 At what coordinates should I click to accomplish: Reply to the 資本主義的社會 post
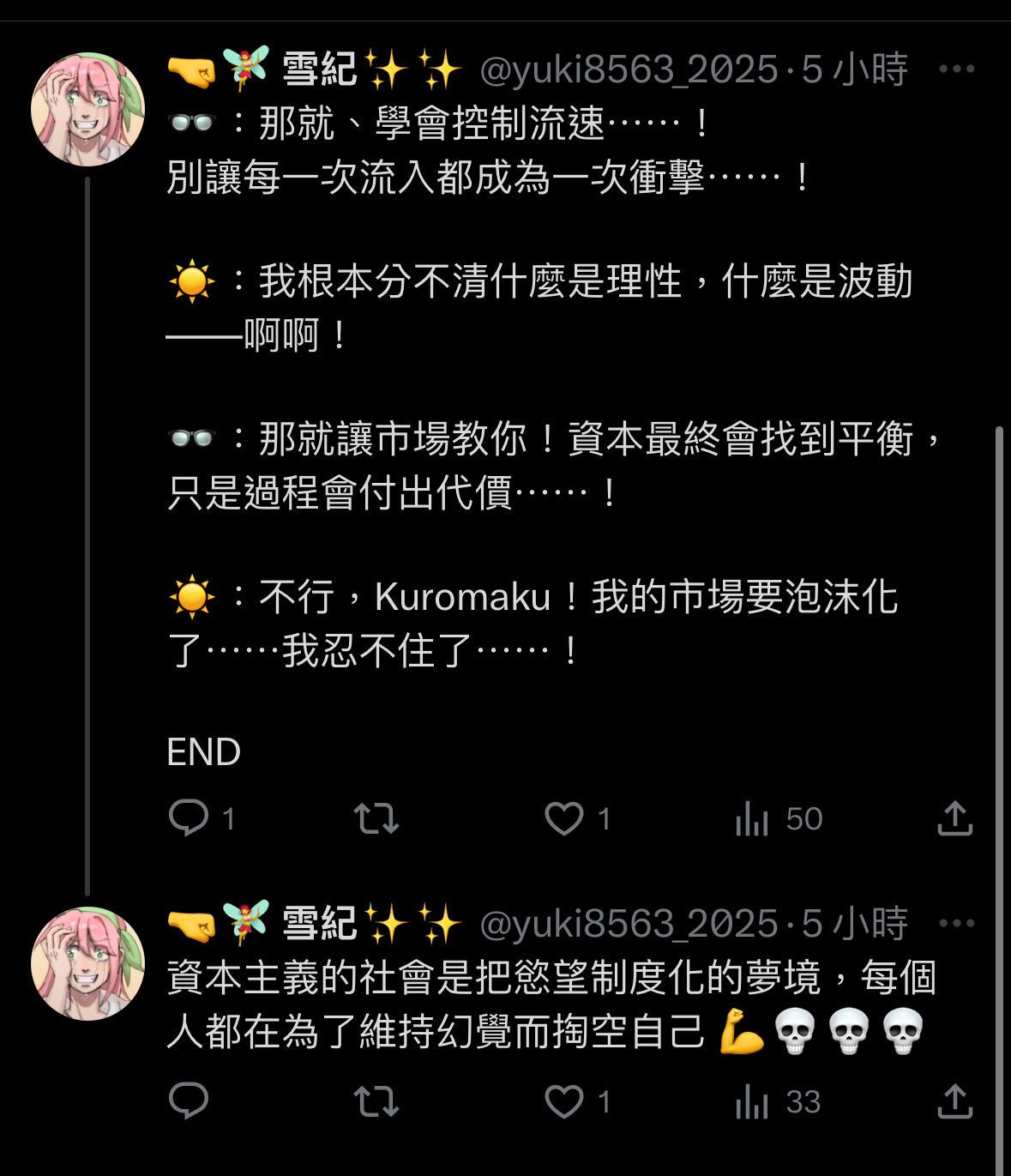click(189, 1101)
